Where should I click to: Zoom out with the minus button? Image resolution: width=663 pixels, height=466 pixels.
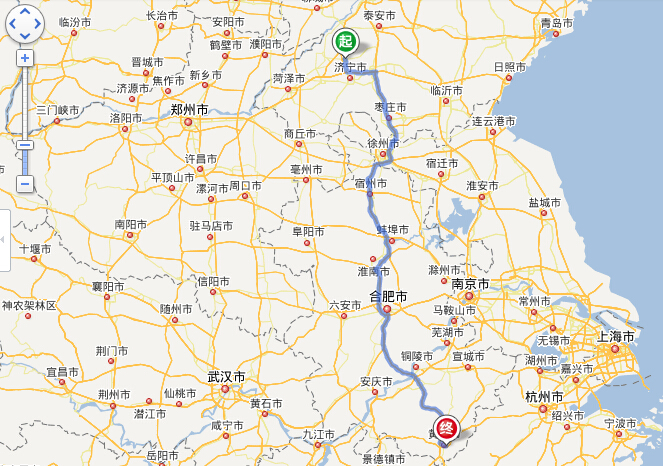[25, 184]
